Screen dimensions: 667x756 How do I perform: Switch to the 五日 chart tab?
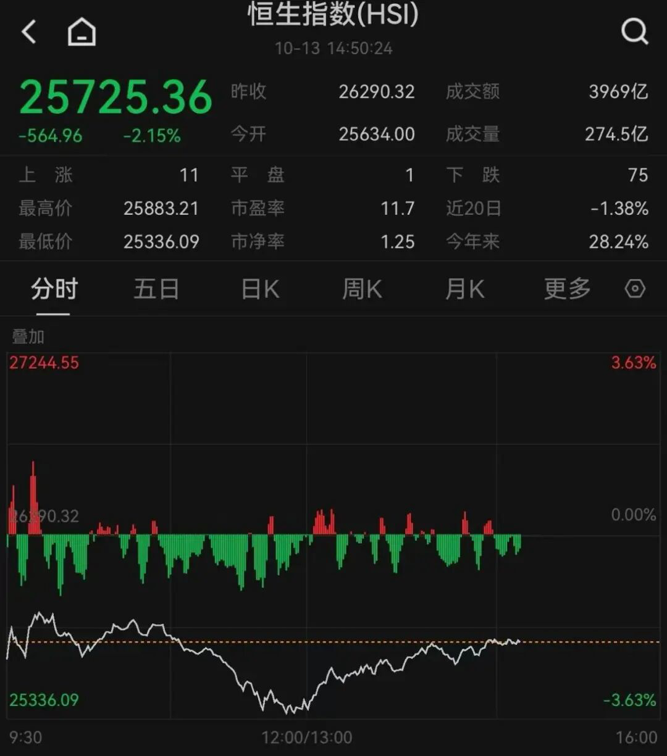point(157,289)
